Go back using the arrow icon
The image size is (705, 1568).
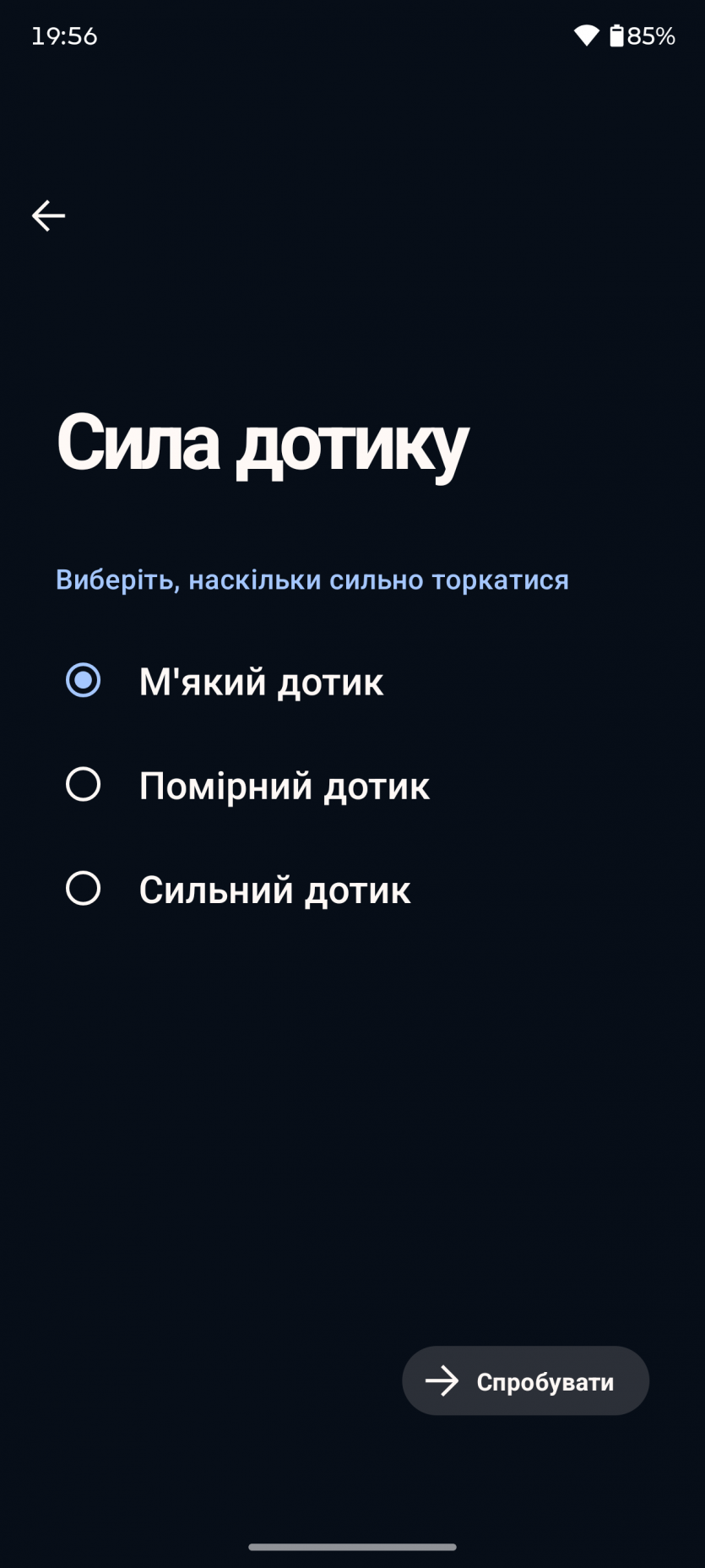coord(48,216)
